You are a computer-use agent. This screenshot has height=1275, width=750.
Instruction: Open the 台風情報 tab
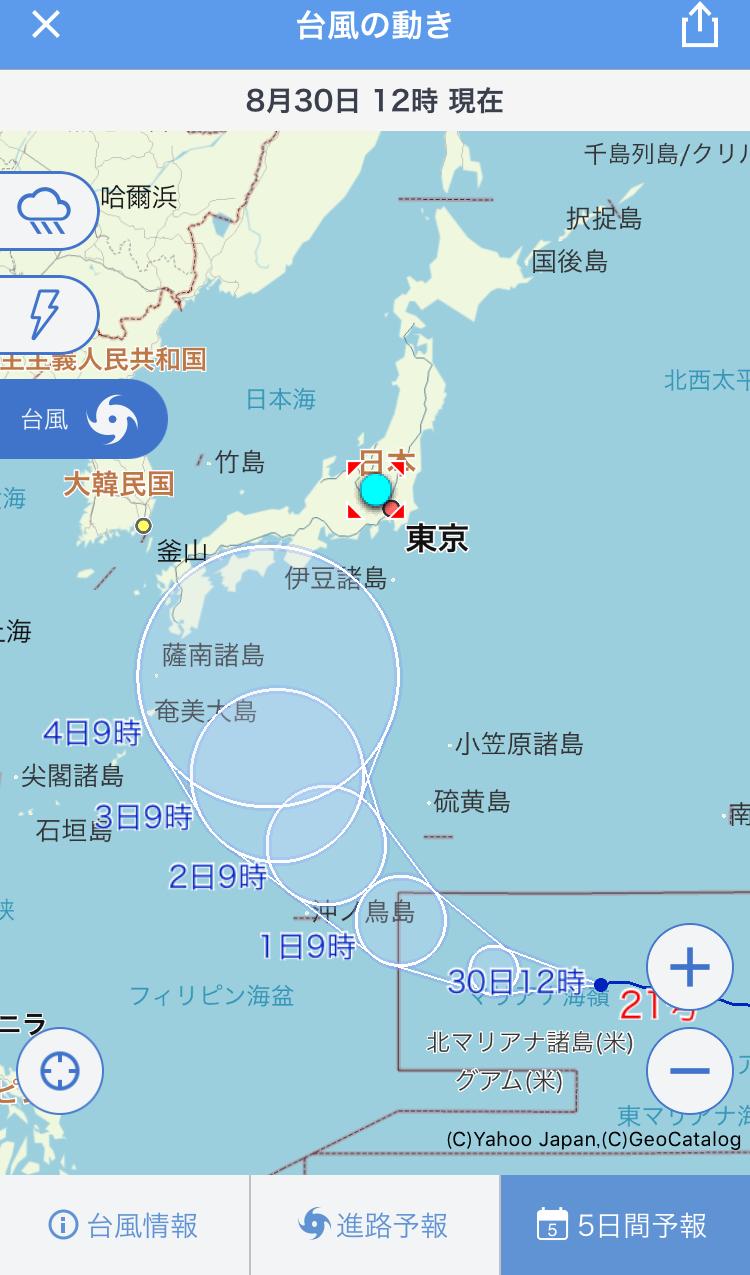(x=124, y=1225)
